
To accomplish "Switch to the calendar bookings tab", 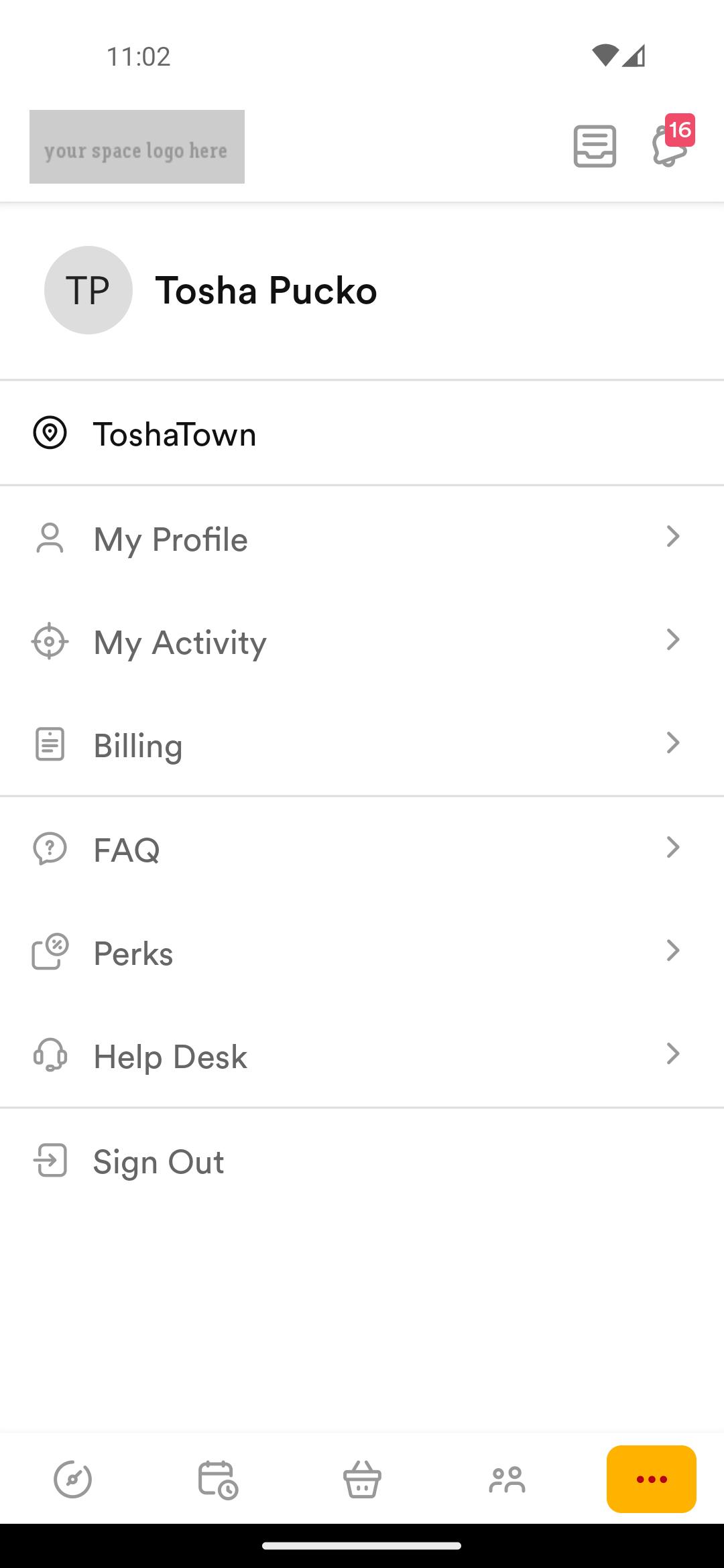I will (x=218, y=1479).
